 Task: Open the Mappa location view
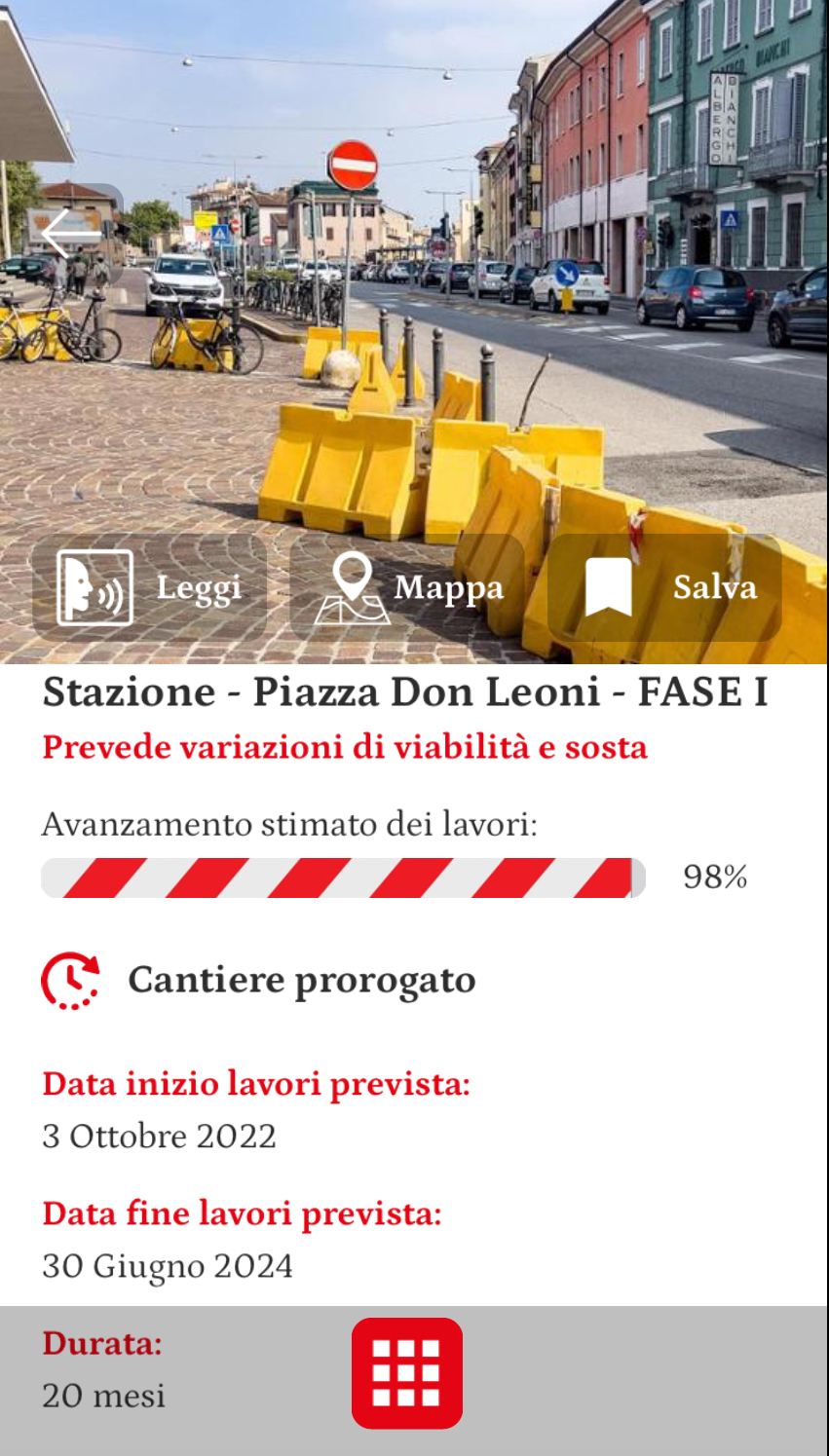(x=407, y=587)
